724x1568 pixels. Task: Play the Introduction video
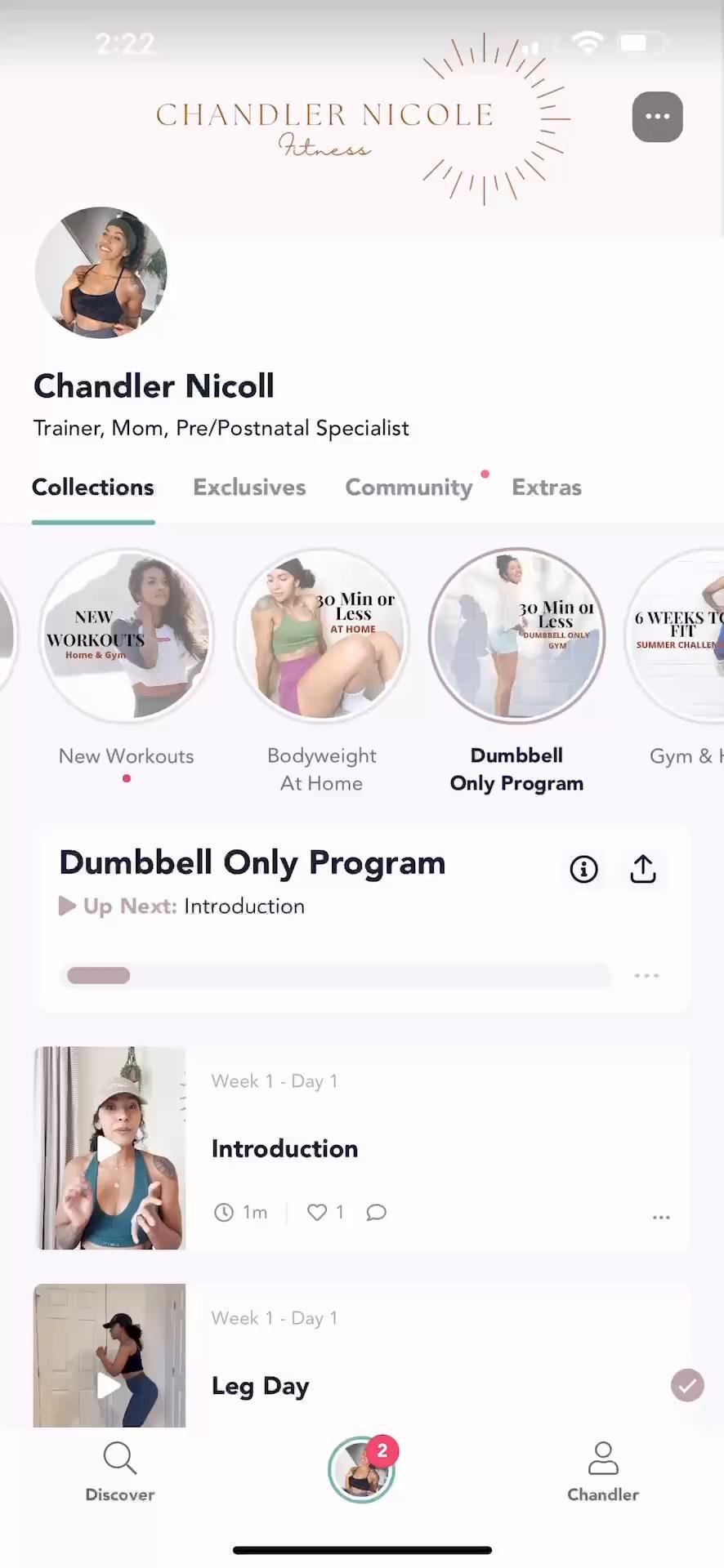coord(109,1148)
